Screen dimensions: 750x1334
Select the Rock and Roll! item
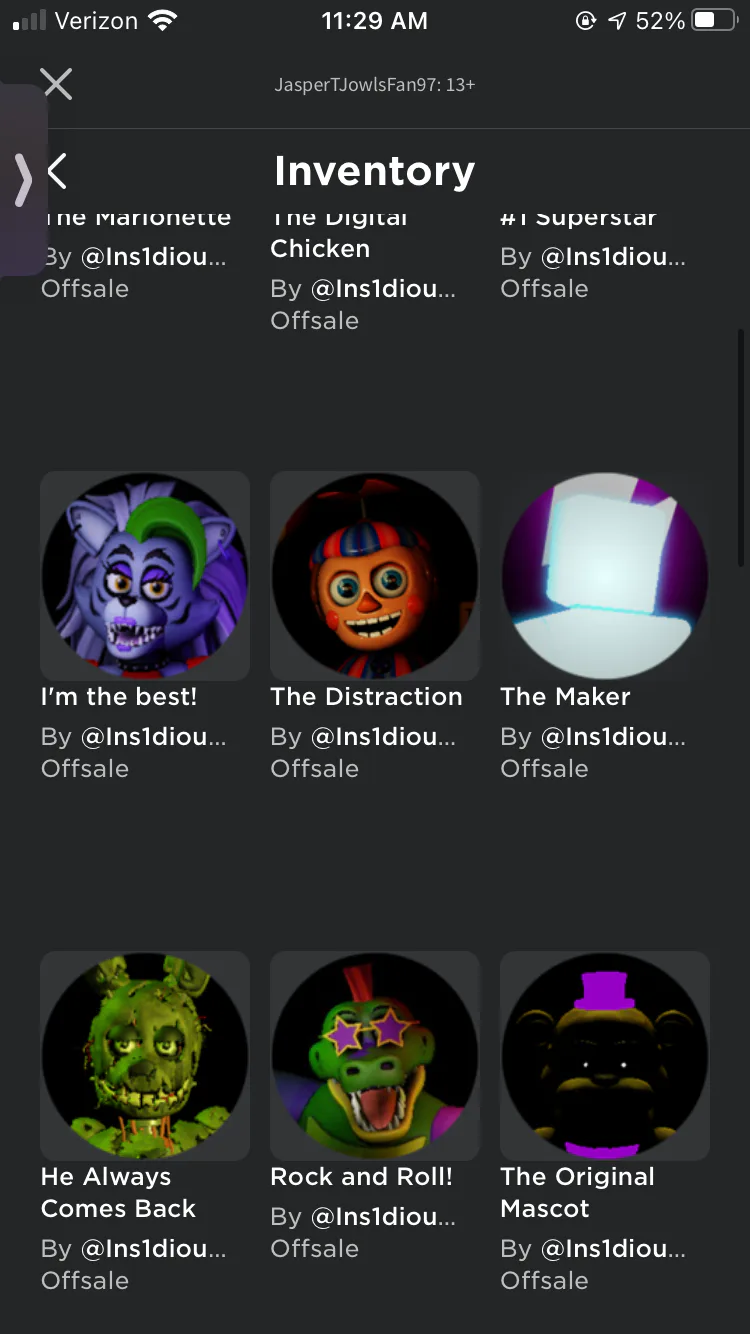[374, 1056]
